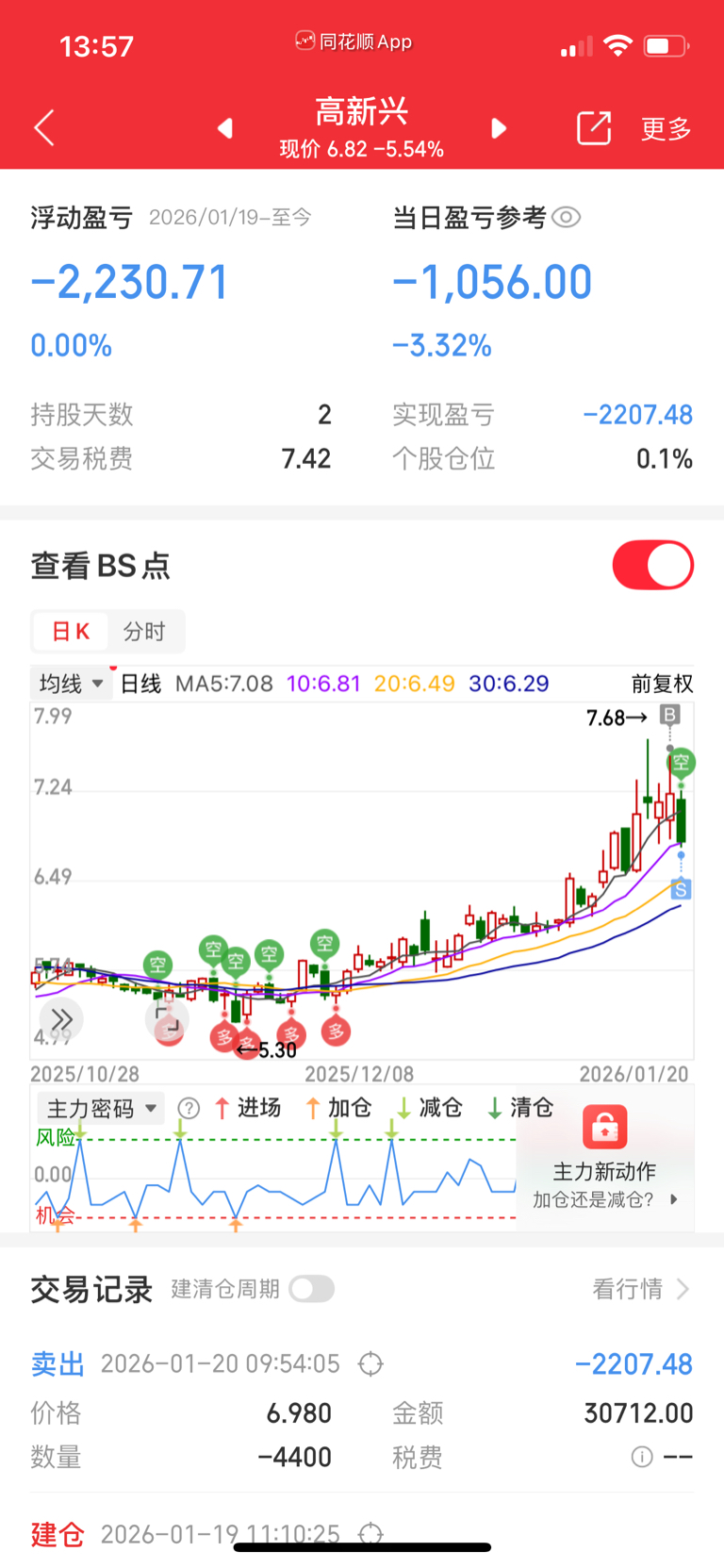Change the 前复权 adjustment setting
The height and width of the screenshot is (1568, 724).
click(662, 684)
